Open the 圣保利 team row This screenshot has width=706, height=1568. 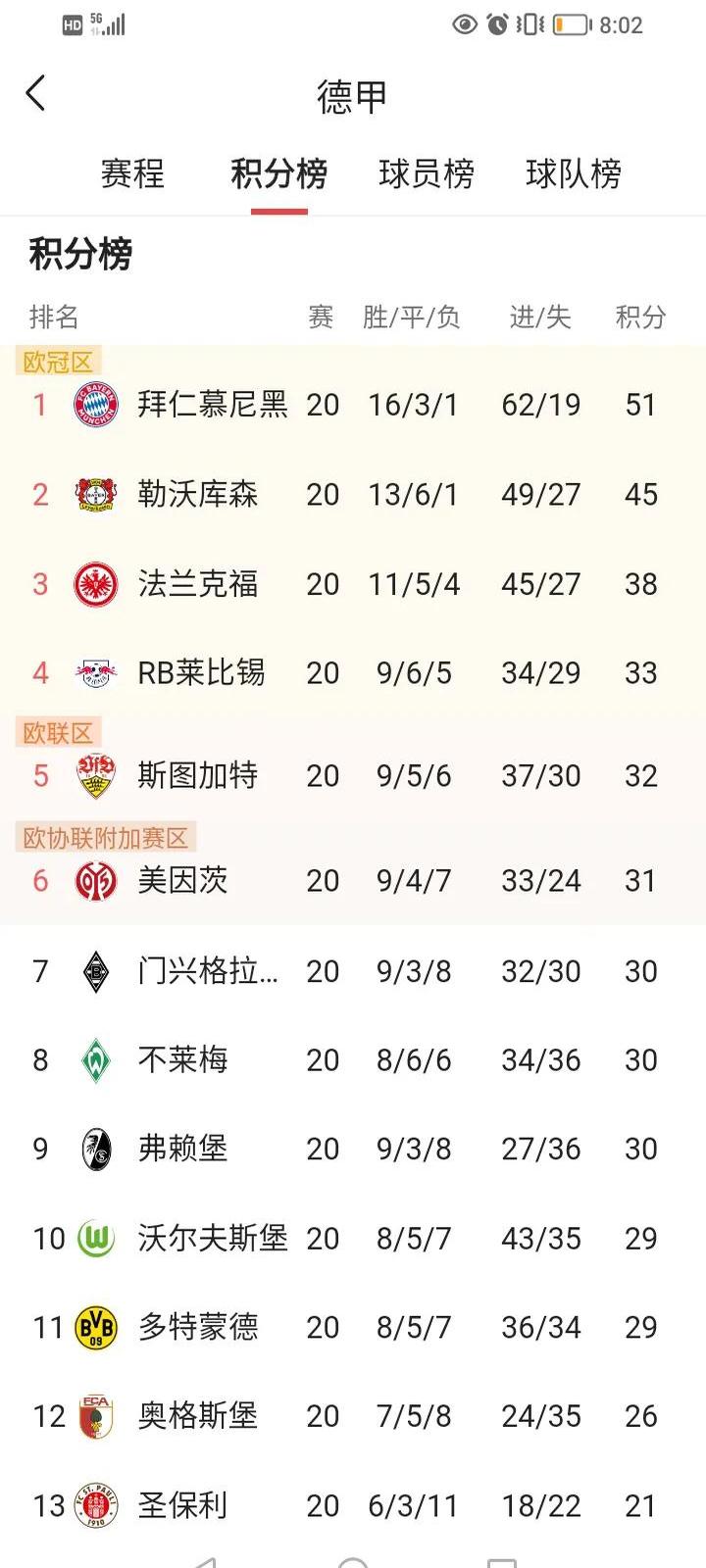(182, 1505)
